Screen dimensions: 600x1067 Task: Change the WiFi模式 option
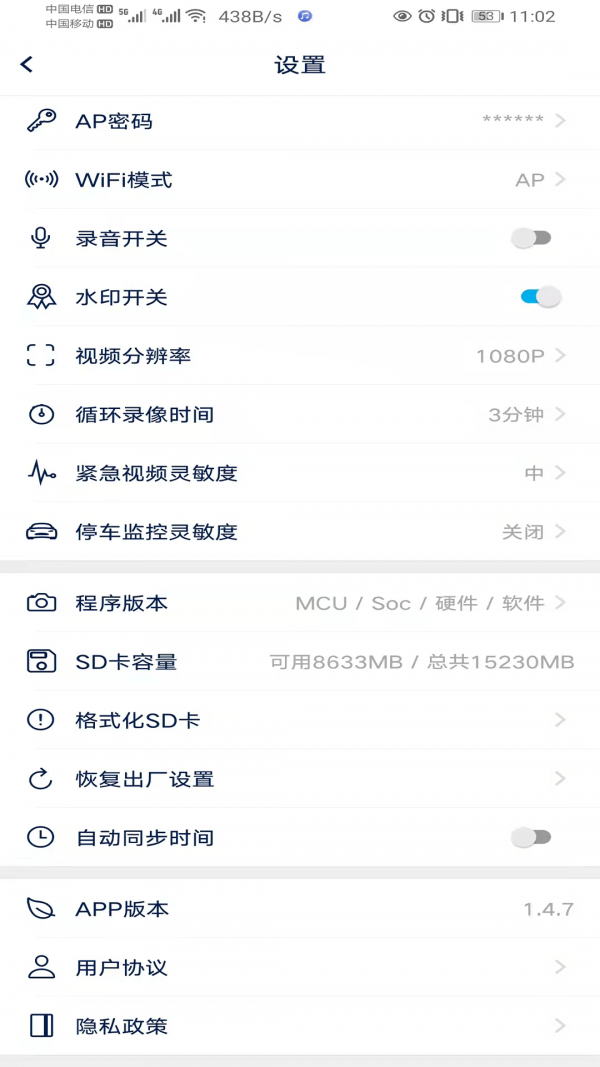tap(300, 180)
